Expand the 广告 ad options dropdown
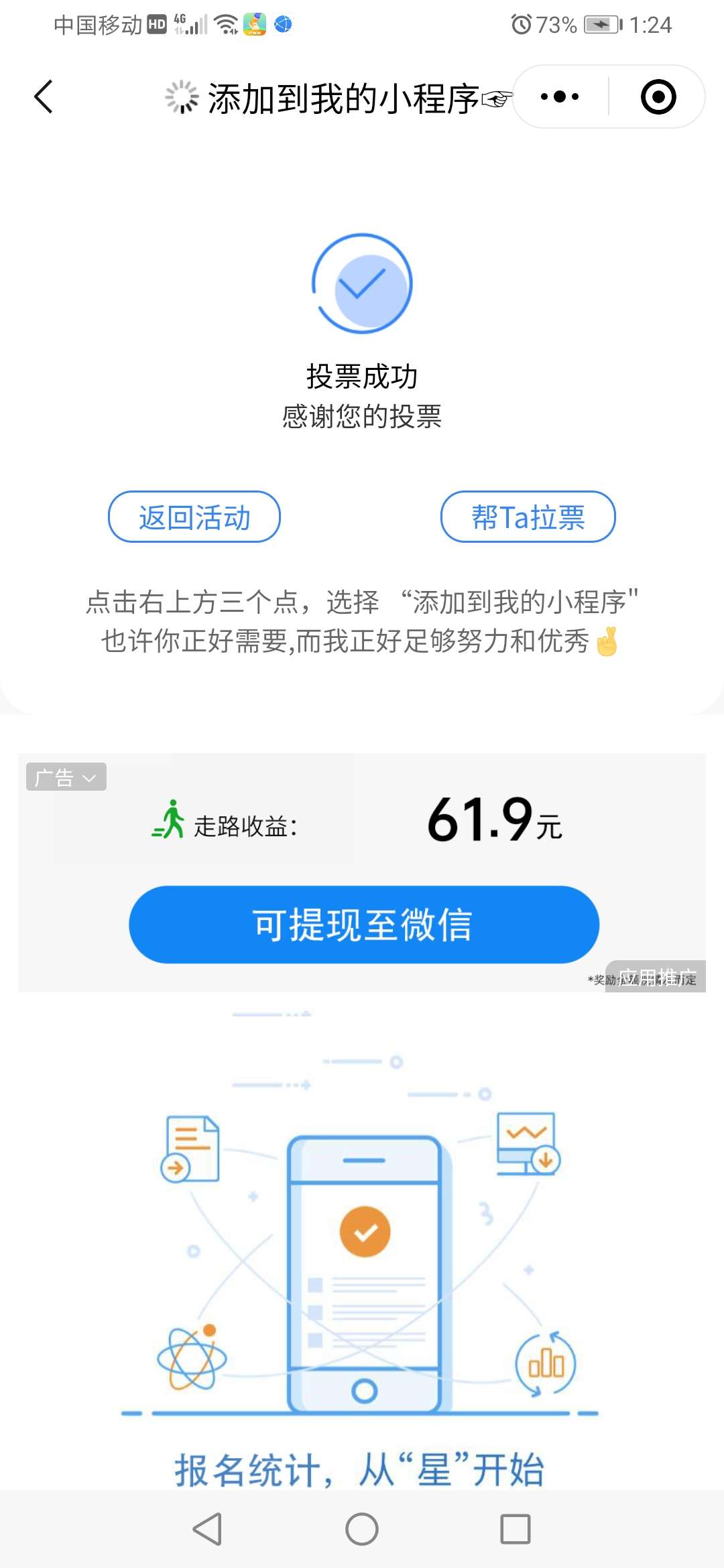The width and height of the screenshot is (724, 1568). click(x=66, y=777)
